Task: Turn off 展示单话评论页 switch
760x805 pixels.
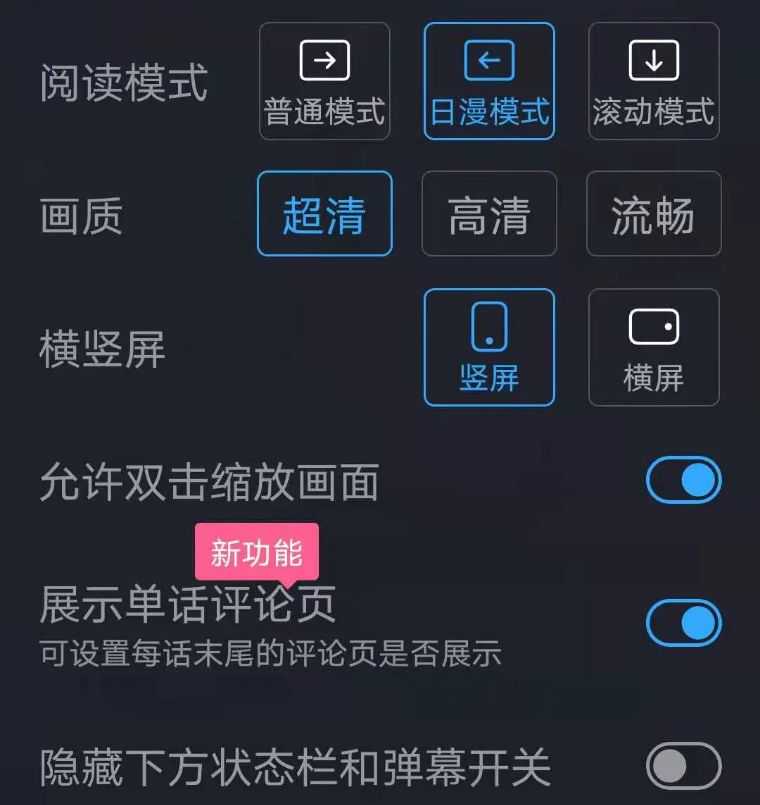Action: click(x=683, y=623)
